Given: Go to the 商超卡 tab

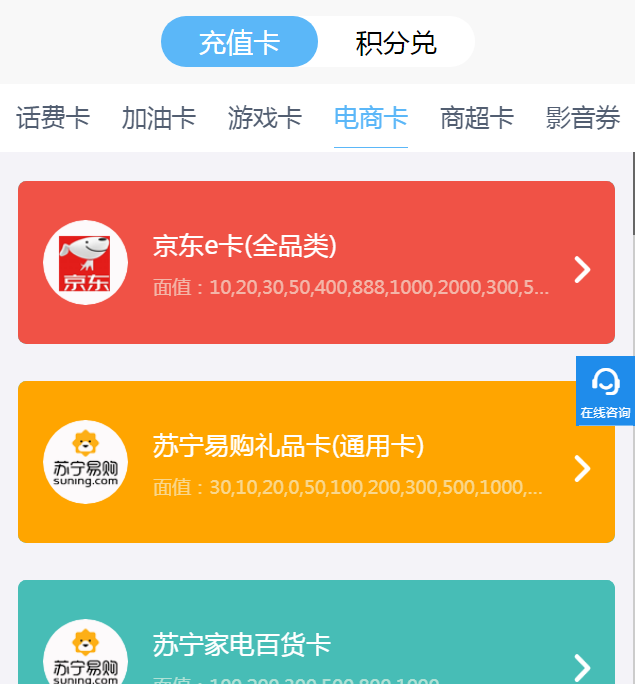Looking at the screenshot, I should (477, 118).
